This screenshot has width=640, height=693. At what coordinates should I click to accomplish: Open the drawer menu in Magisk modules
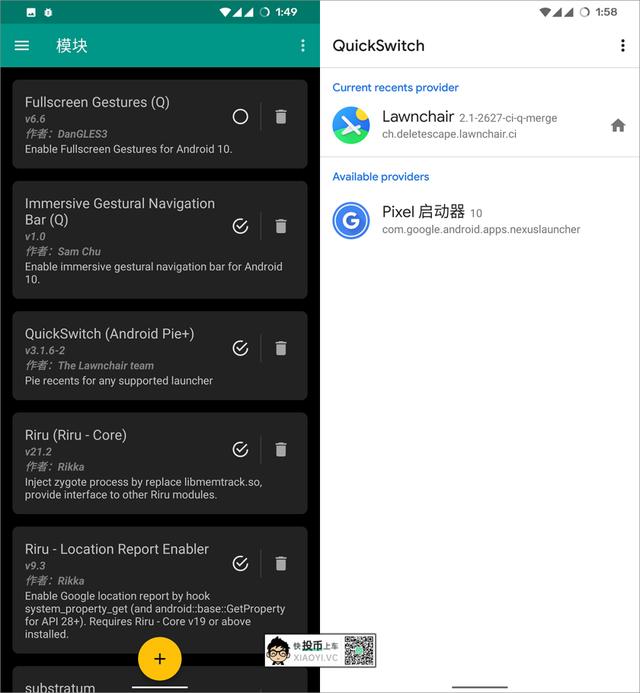pos(22,46)
